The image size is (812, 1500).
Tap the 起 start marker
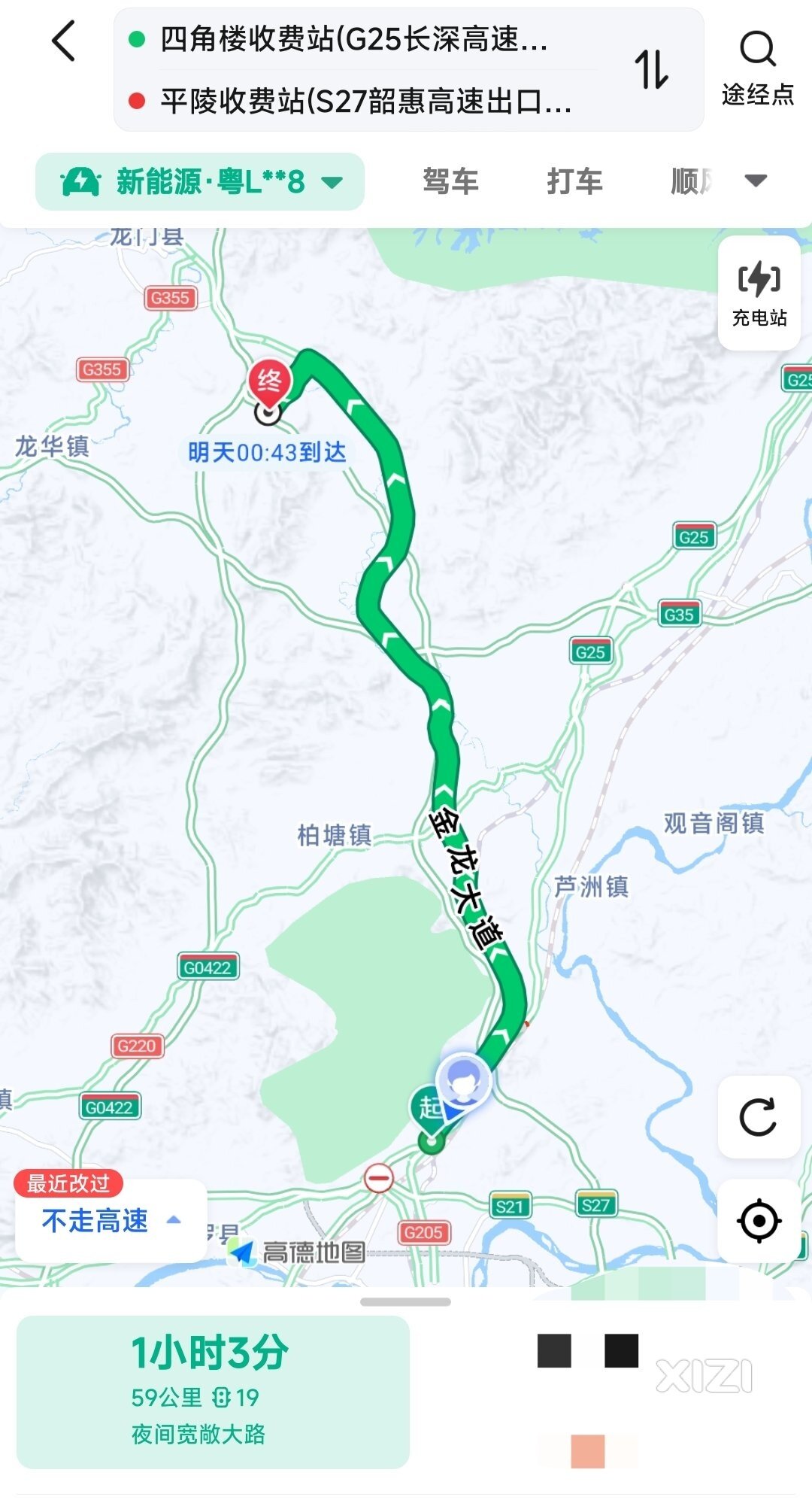pos(429,1107)
